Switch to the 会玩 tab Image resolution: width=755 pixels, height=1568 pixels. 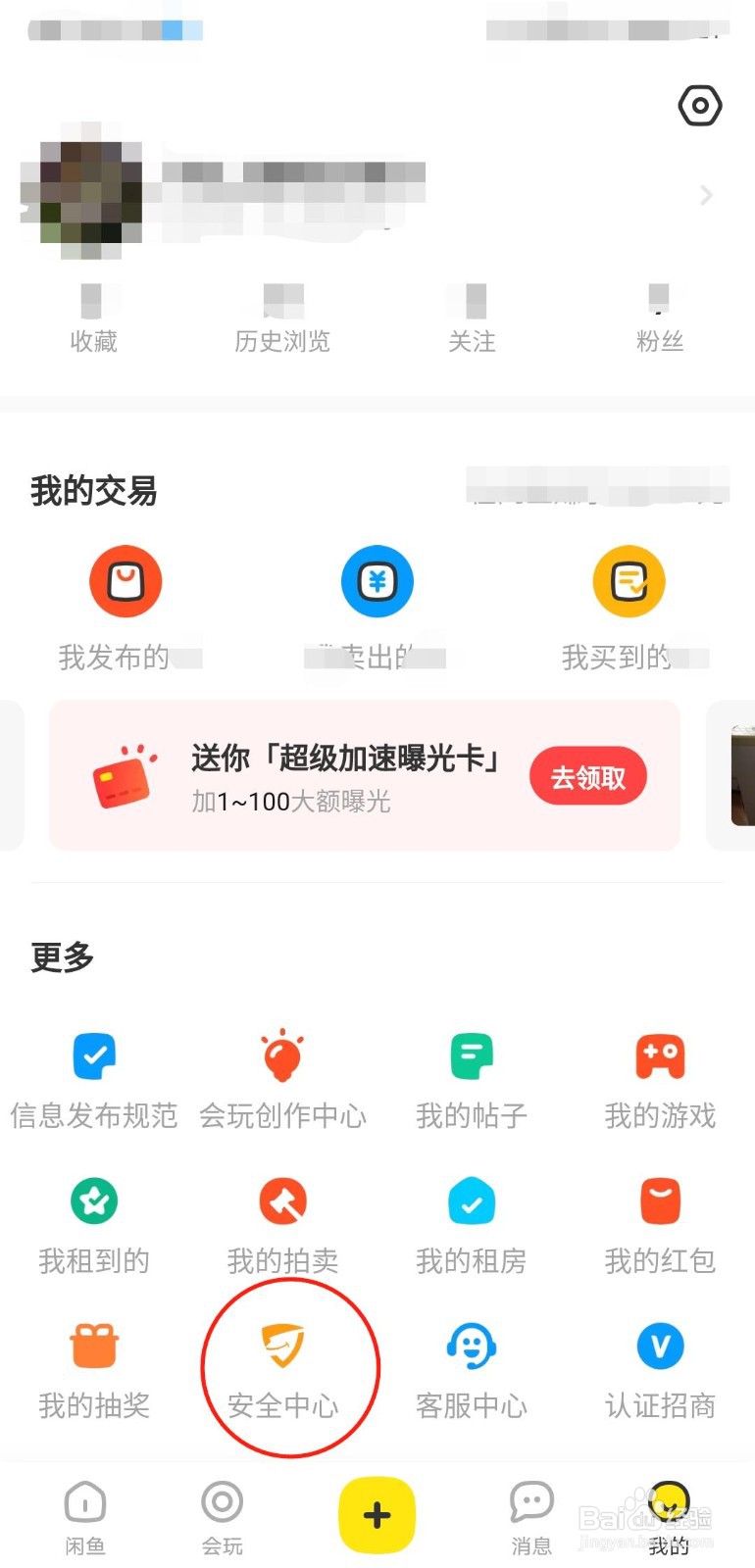pyautogui.click(x=222, y=1514)
